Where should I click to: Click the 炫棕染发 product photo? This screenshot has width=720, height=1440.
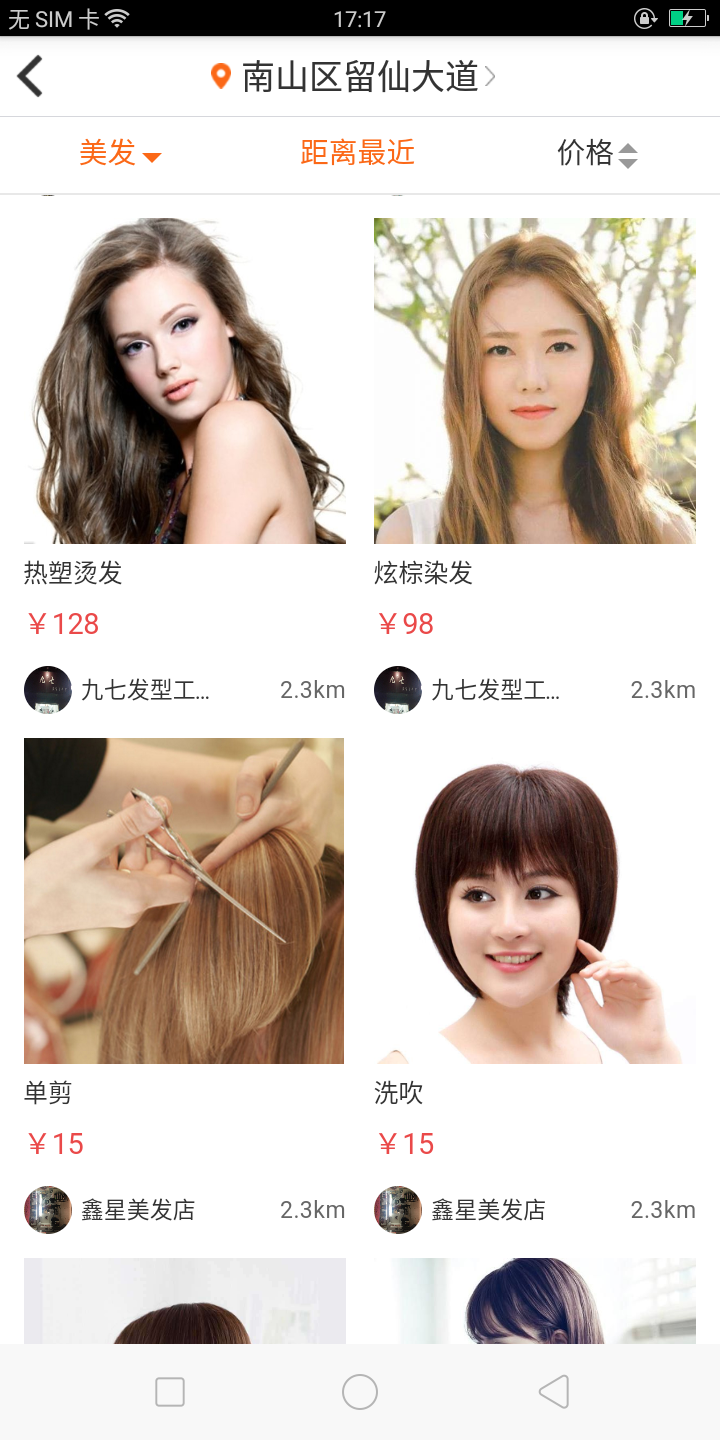coord(534,380)
